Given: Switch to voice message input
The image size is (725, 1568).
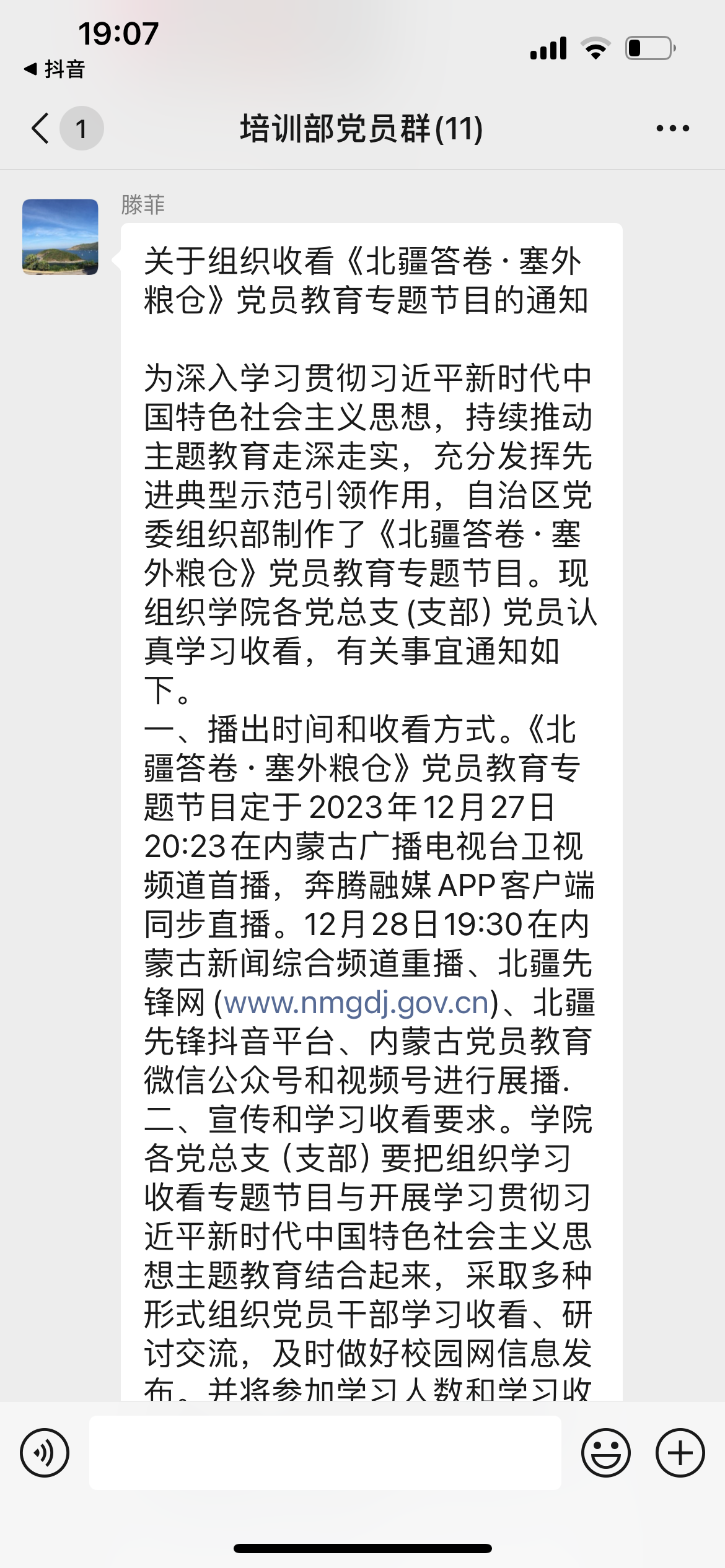Looking at the screenshot, I should coord(45,1453).
